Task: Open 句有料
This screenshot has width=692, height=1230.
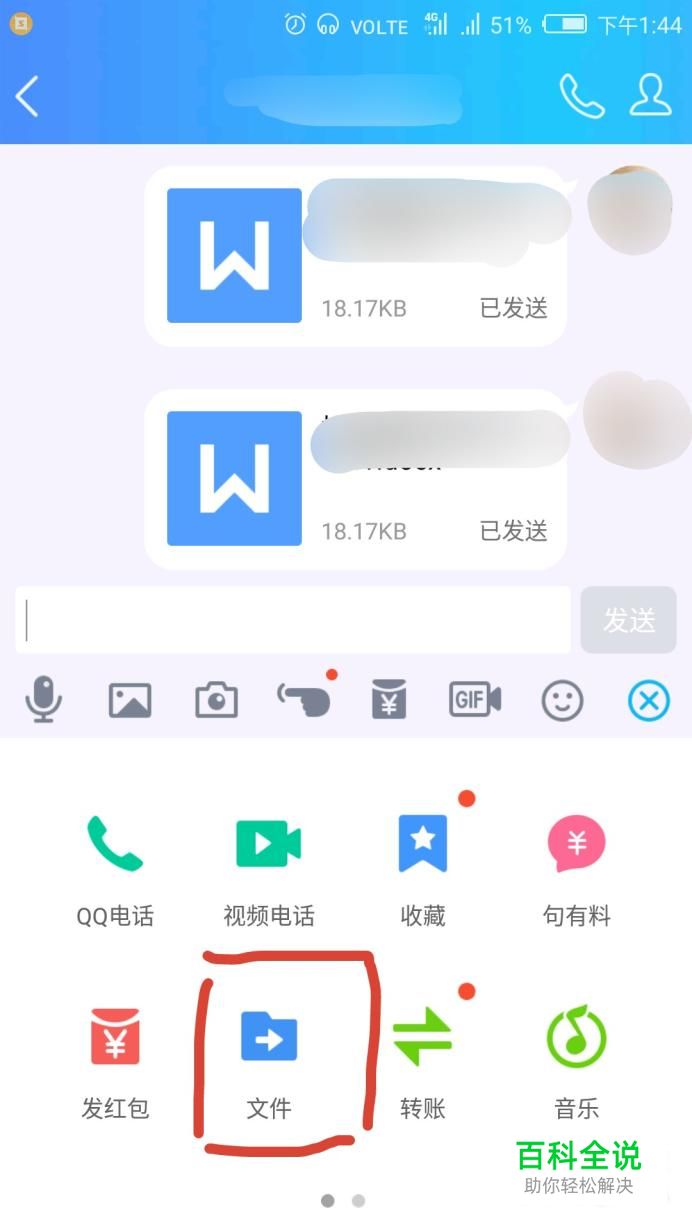Action: pos(576,865)
